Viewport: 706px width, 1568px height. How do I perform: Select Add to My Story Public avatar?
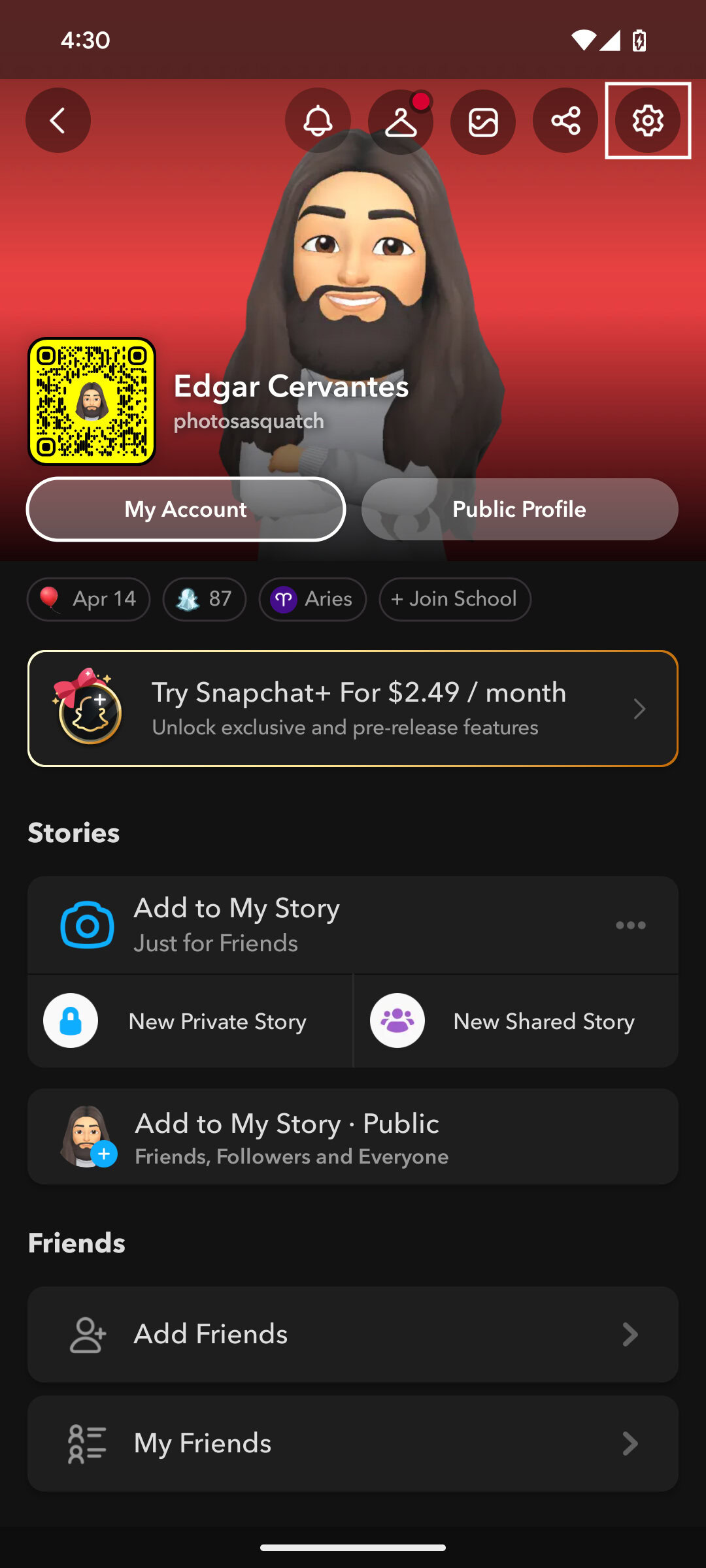click(x=87, y=1136)
